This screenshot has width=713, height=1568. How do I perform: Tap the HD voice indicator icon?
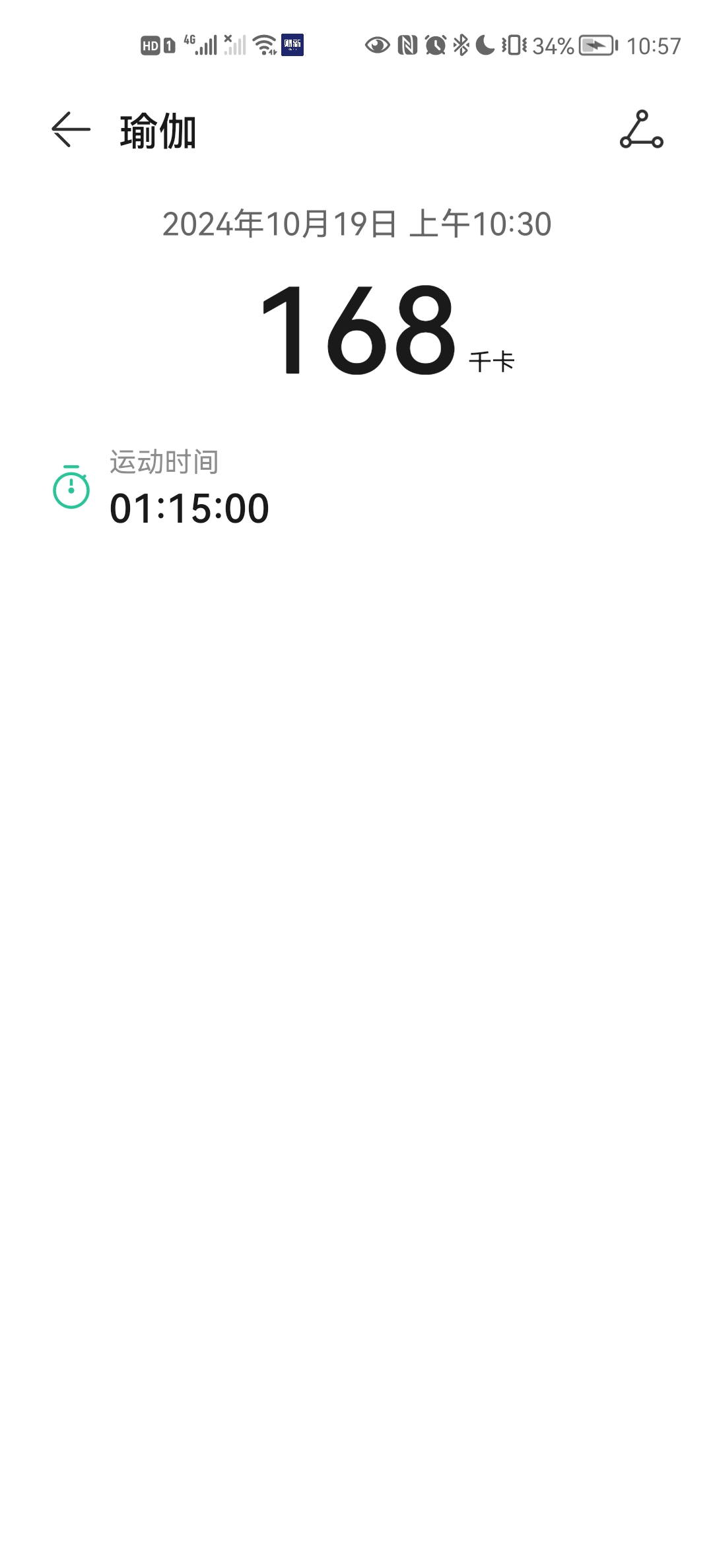point(151,45)
